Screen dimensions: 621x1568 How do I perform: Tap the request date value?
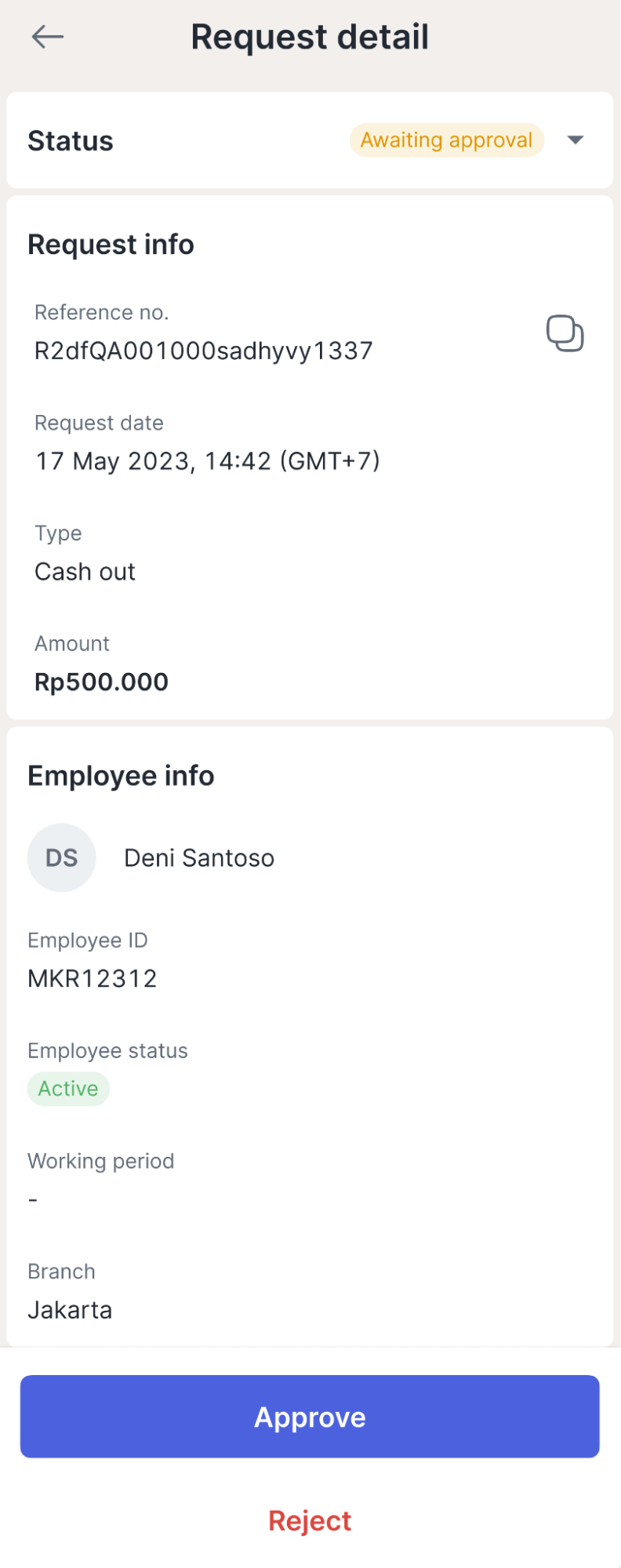(208, 461)
